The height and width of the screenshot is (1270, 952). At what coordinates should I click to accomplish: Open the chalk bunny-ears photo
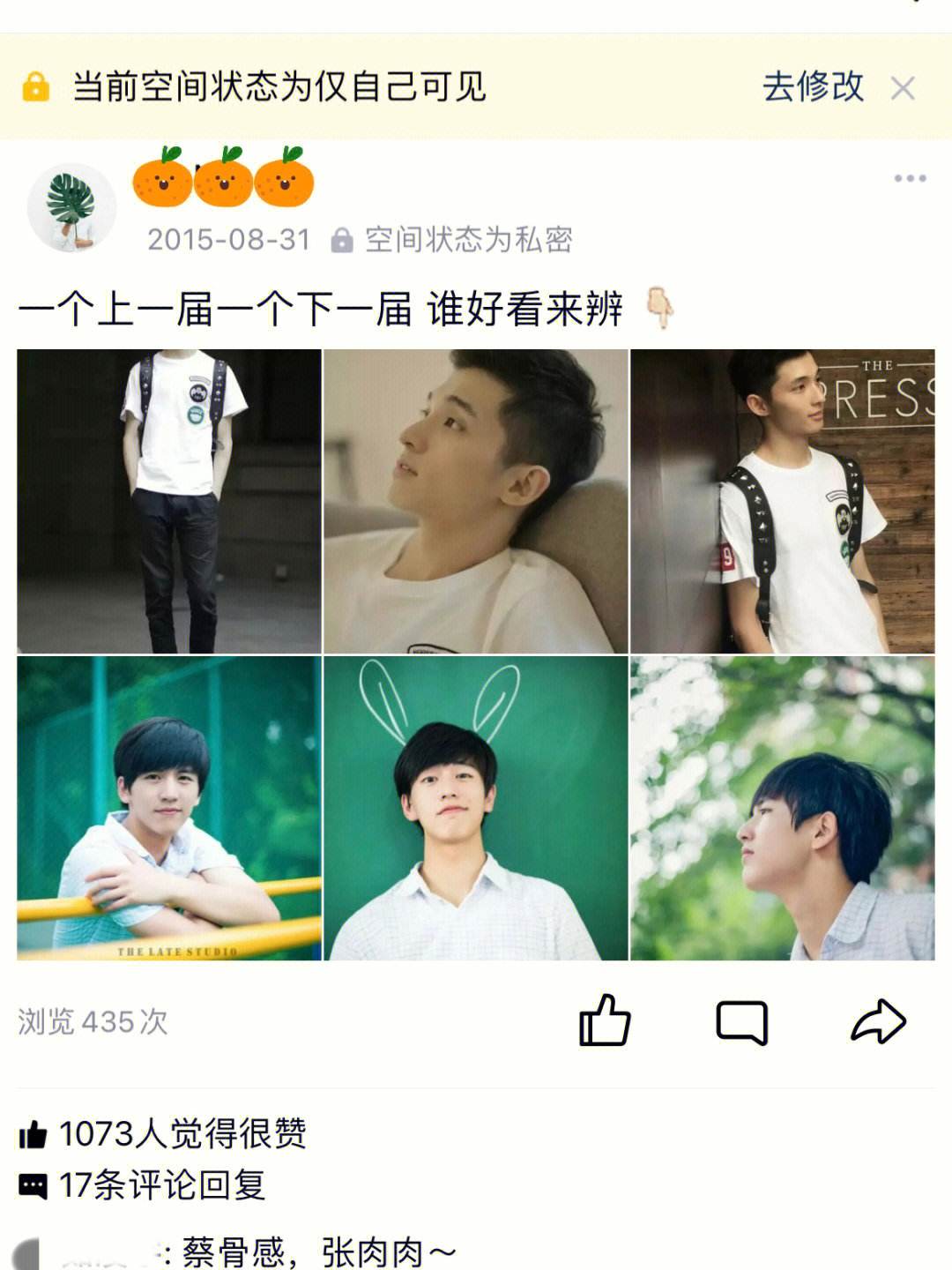click(476, 808)
